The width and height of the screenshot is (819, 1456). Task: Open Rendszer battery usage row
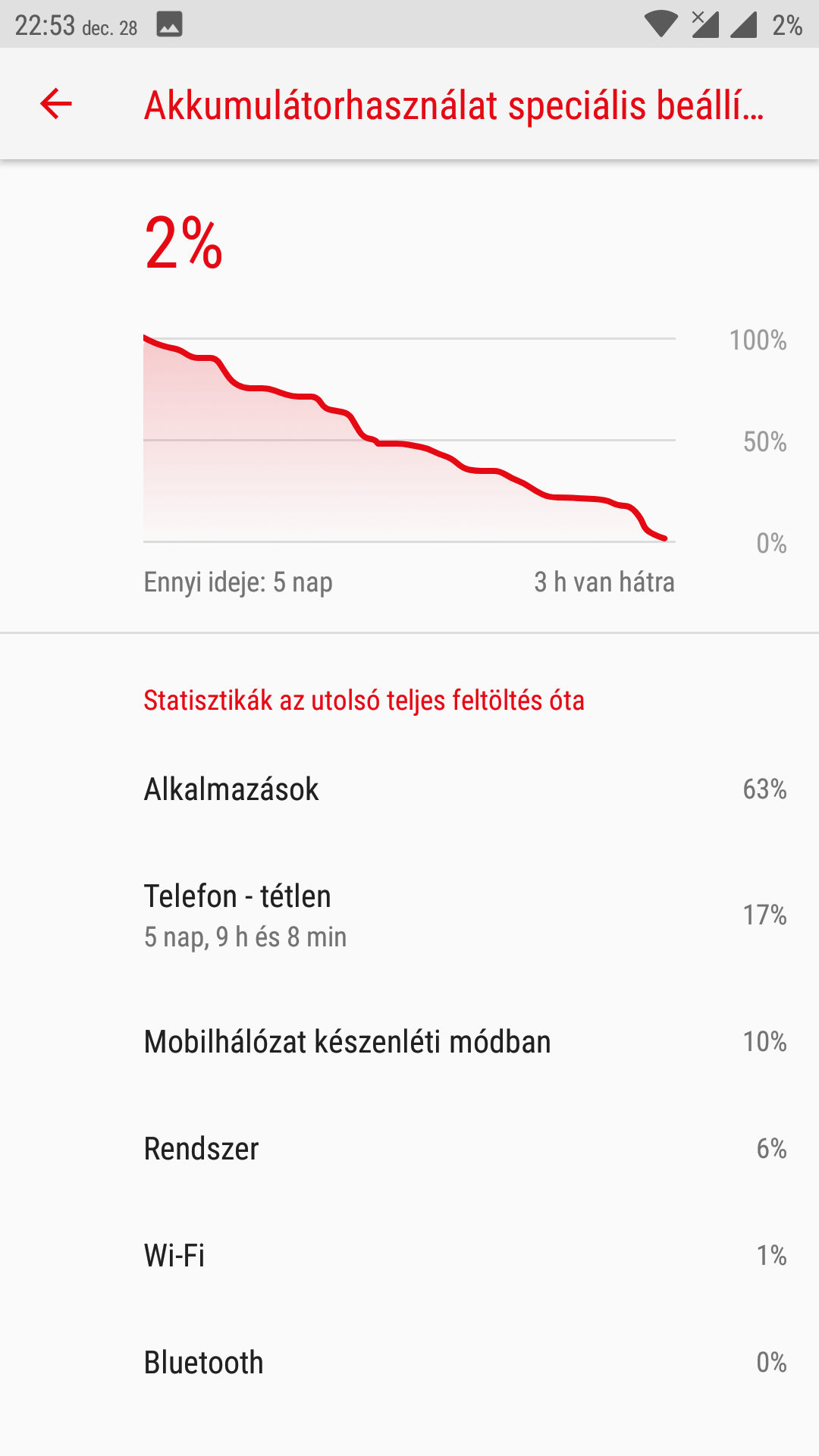(x=409, y=1149)
